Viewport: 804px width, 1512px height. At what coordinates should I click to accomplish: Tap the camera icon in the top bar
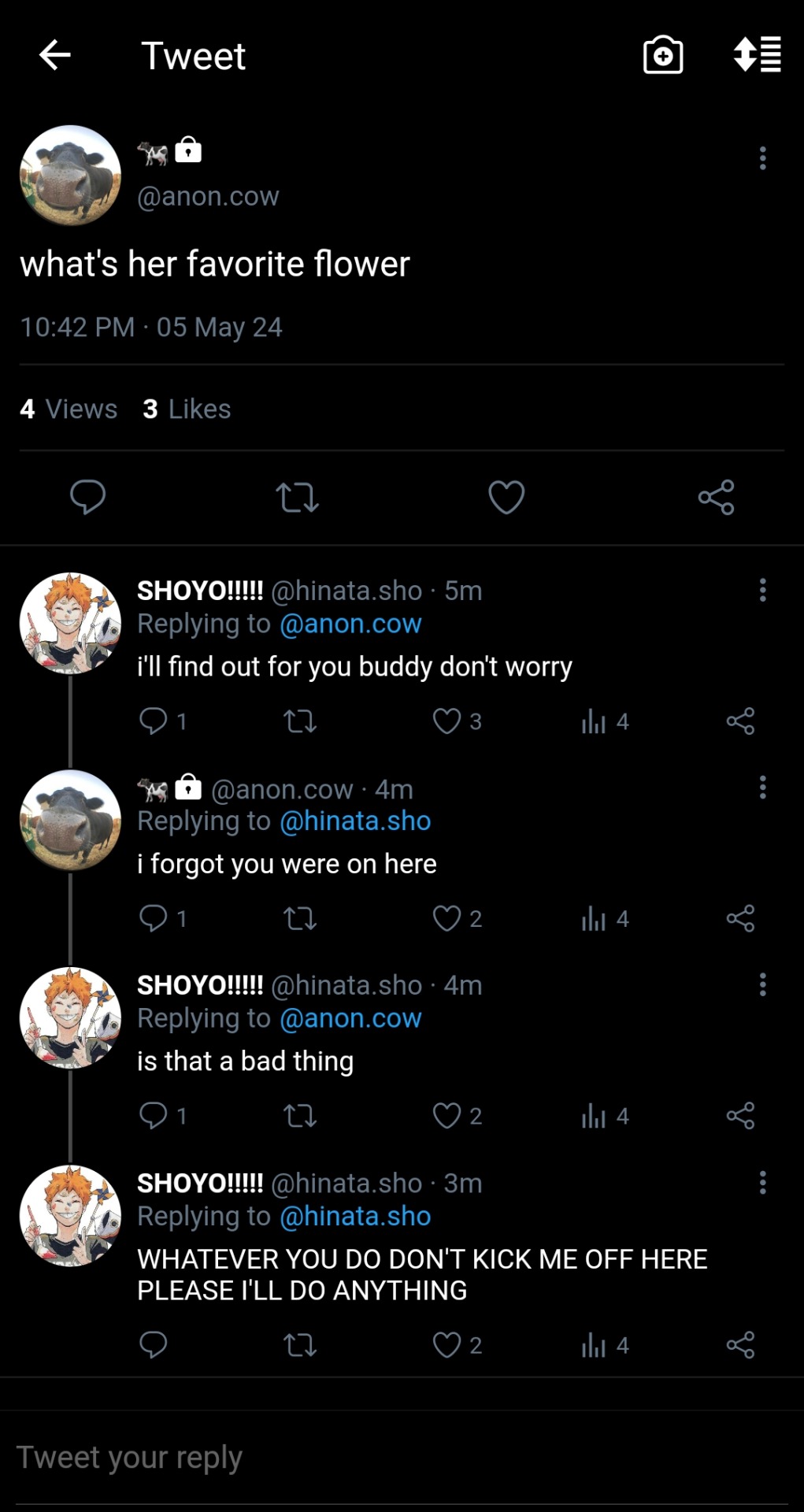(x=663, y=55)
